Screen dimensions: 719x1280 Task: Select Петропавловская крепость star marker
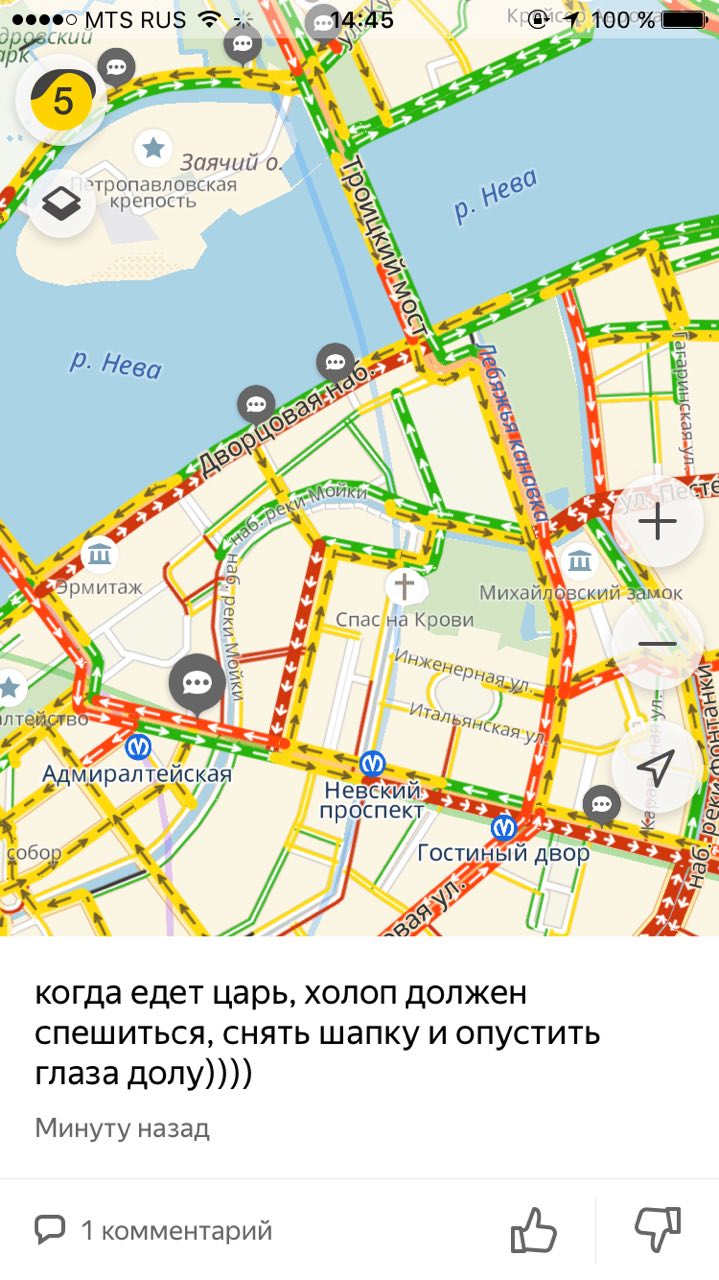[x=153, y=149]
